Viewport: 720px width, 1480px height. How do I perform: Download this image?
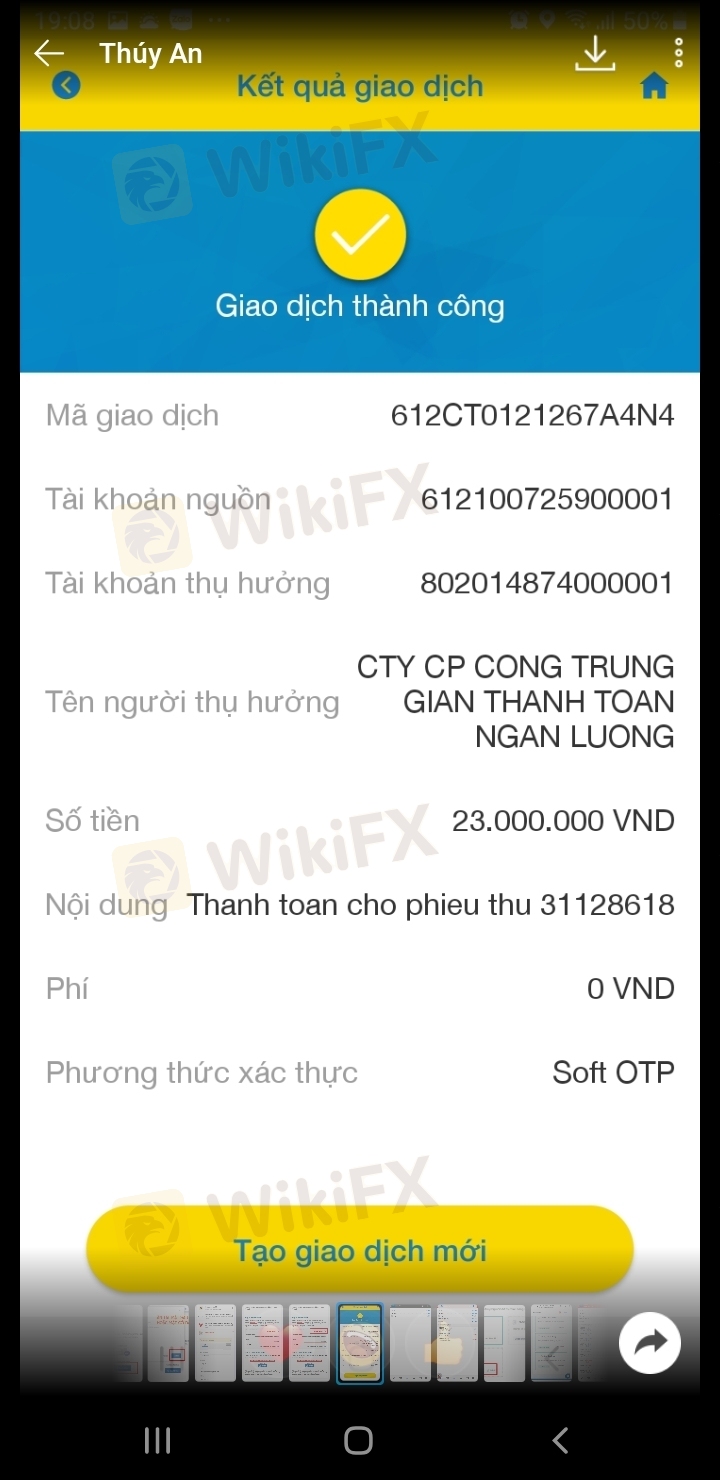point(595,53)
